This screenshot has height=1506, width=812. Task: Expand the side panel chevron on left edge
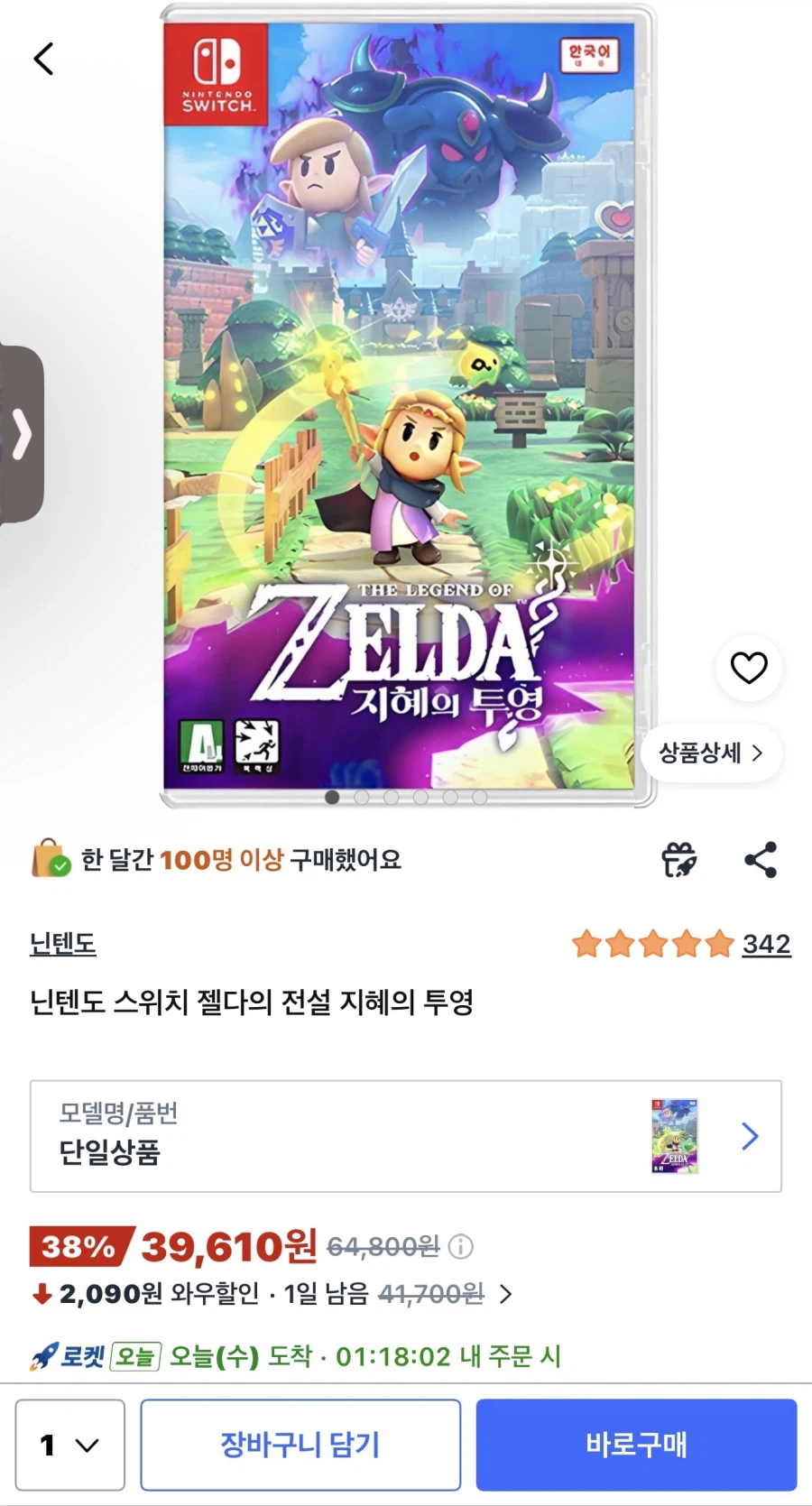(x=22, y=434)
